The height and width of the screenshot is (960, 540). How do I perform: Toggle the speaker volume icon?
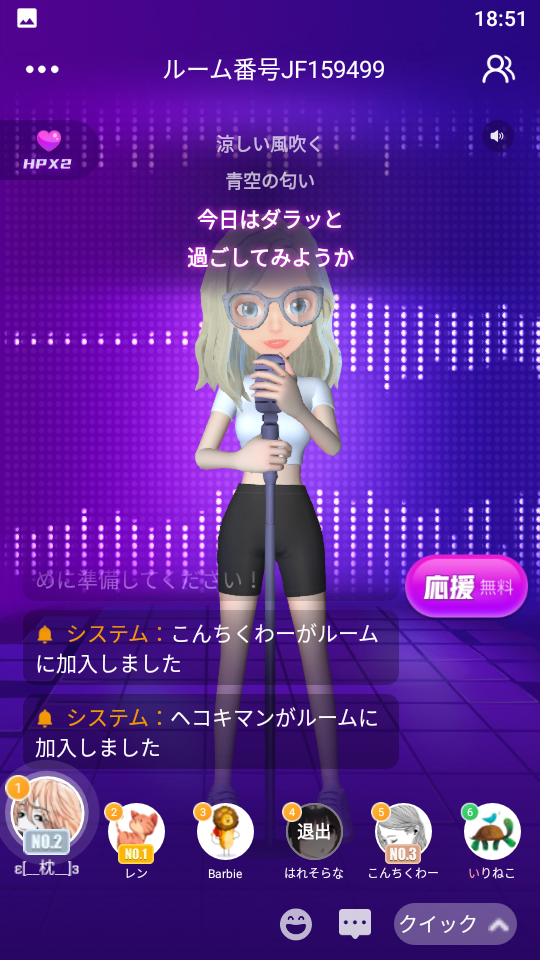click(497, 136)
